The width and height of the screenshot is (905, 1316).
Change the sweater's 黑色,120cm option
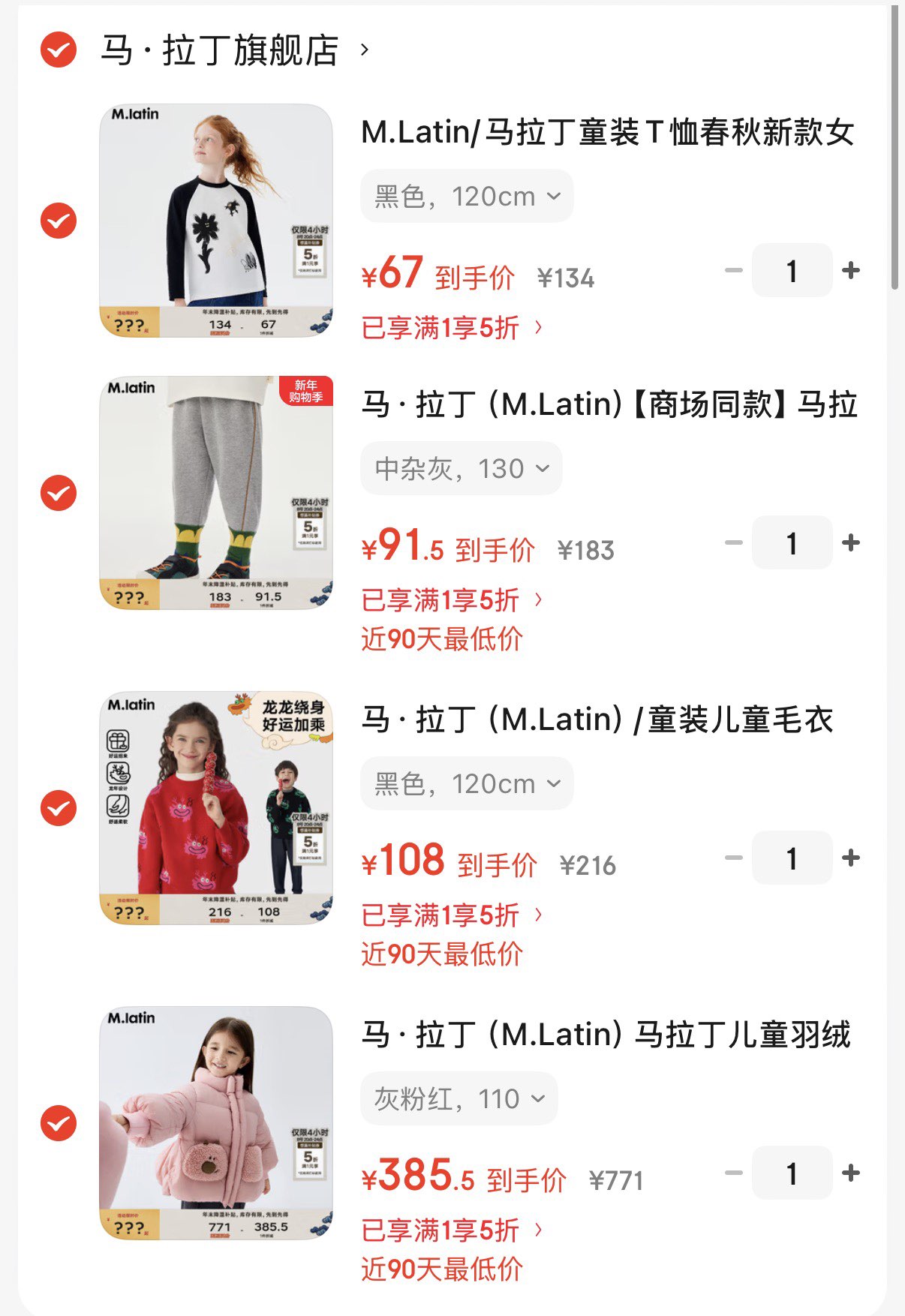[467, 784]
